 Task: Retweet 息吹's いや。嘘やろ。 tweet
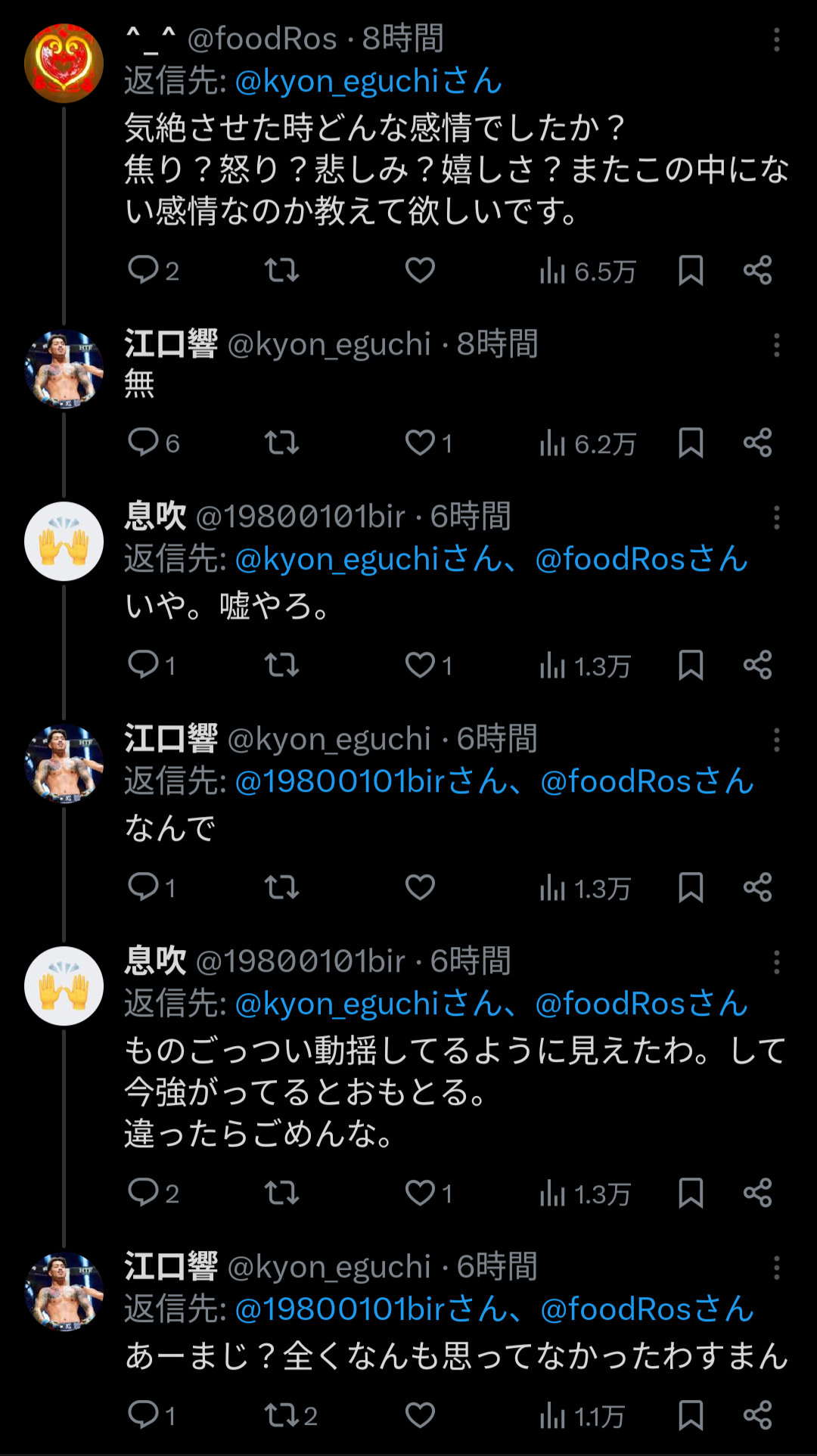point(281,665)
